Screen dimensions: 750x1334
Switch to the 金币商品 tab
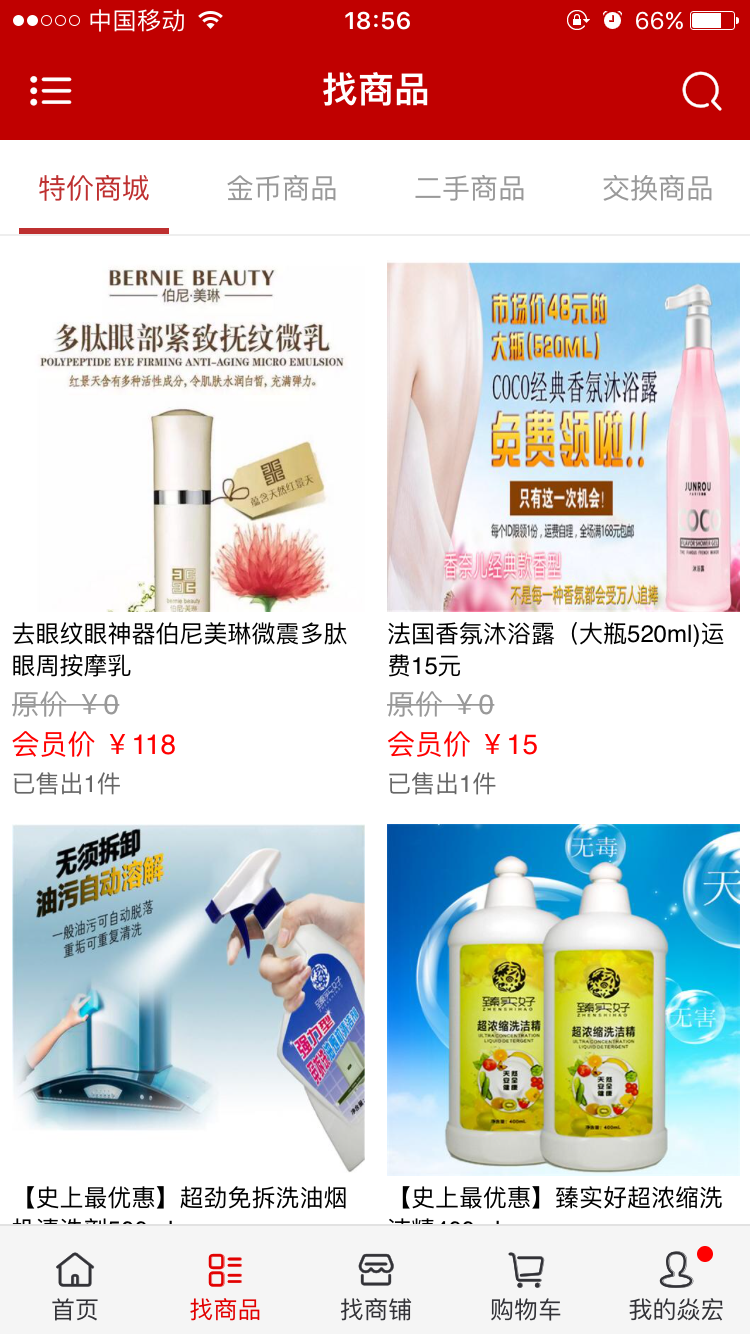(x=281, y=188)
